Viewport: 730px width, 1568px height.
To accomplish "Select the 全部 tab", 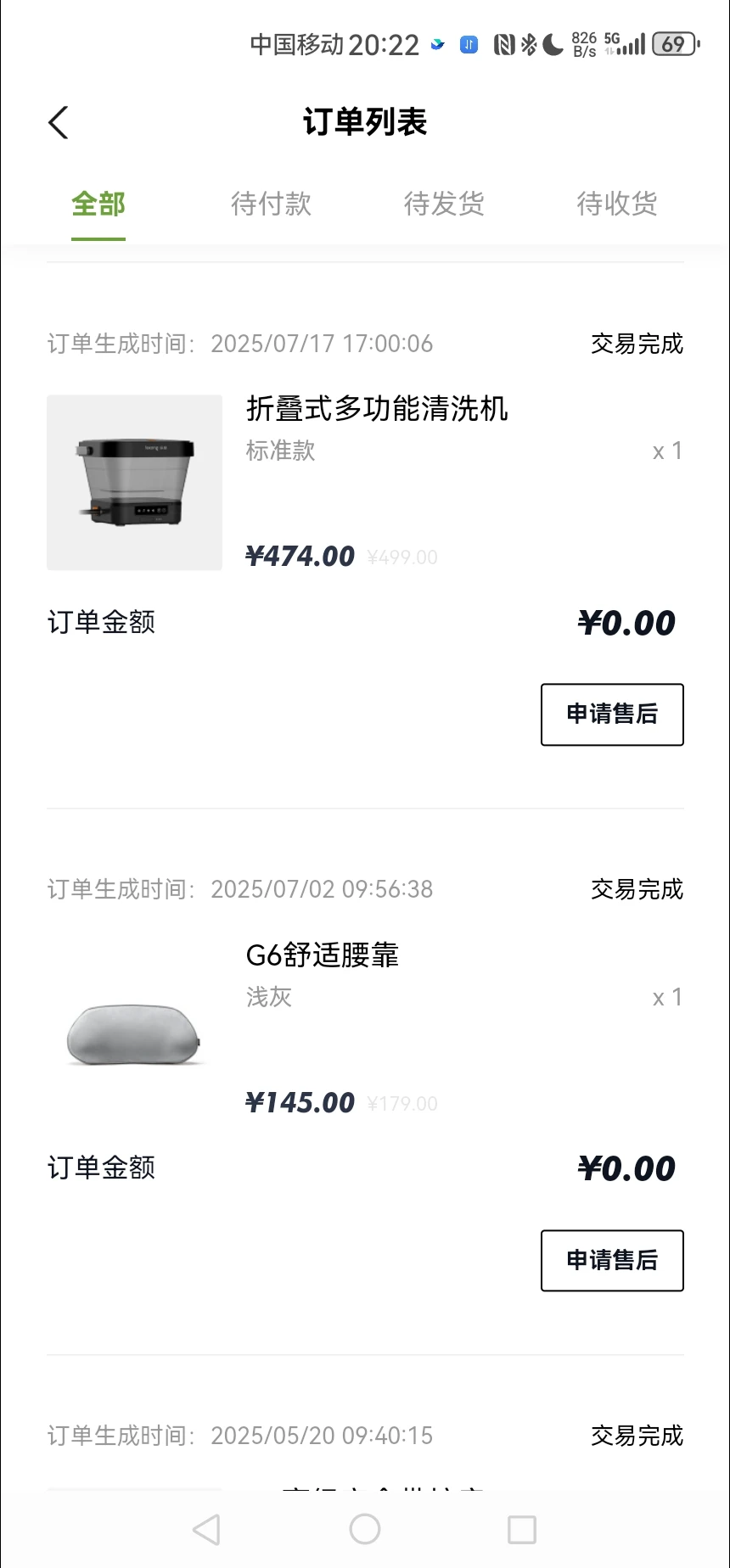I will 98,204.
